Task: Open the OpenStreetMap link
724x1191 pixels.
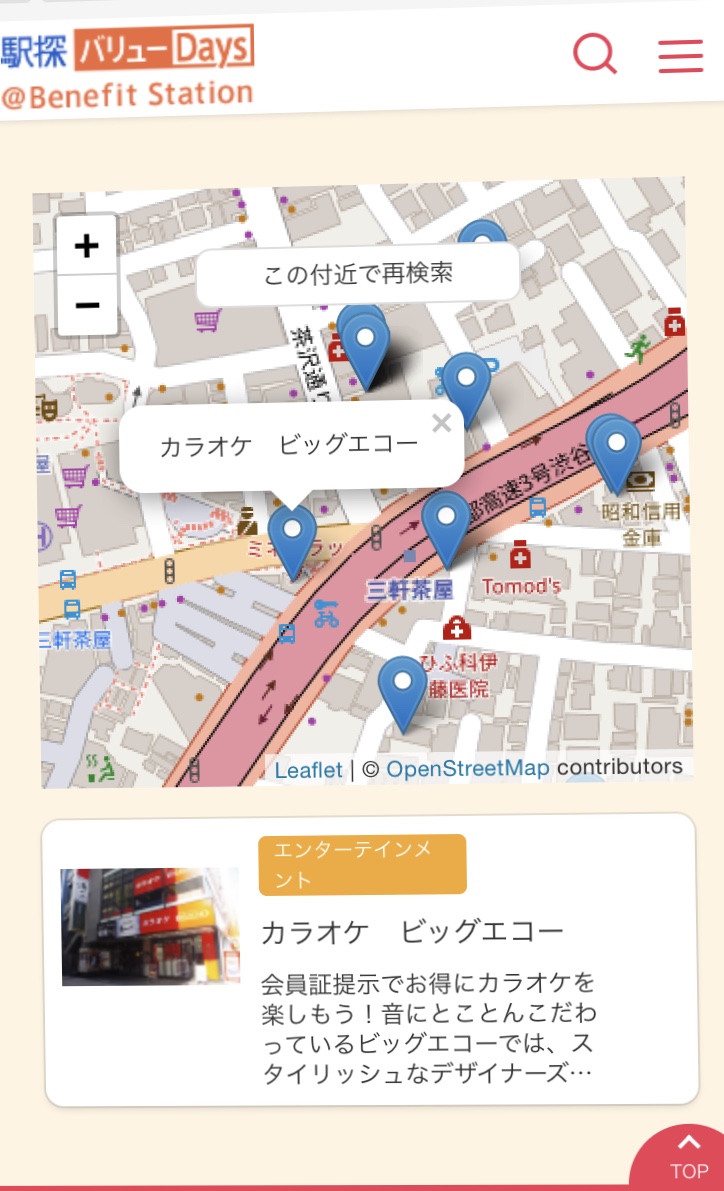Action: point(467,769)
